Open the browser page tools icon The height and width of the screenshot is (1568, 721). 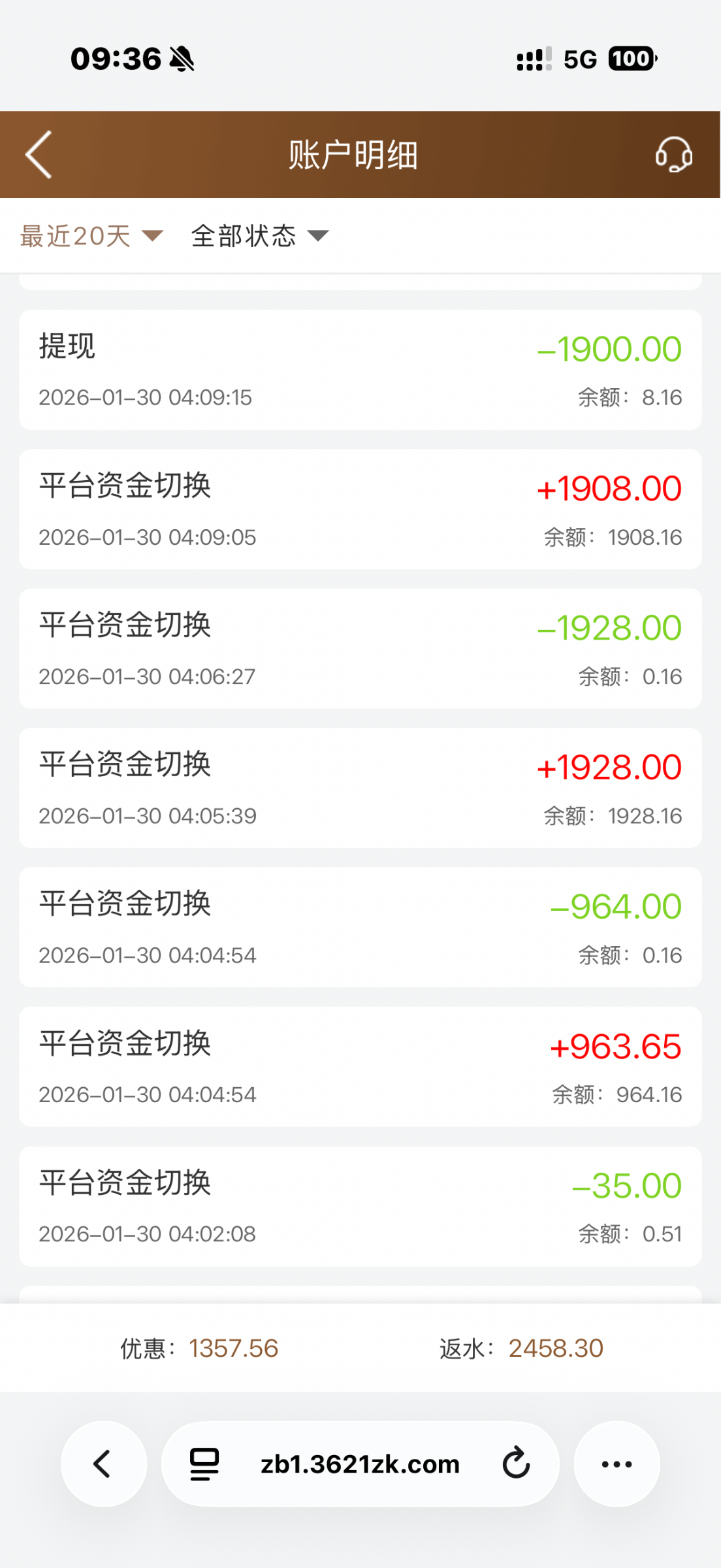204,1464
